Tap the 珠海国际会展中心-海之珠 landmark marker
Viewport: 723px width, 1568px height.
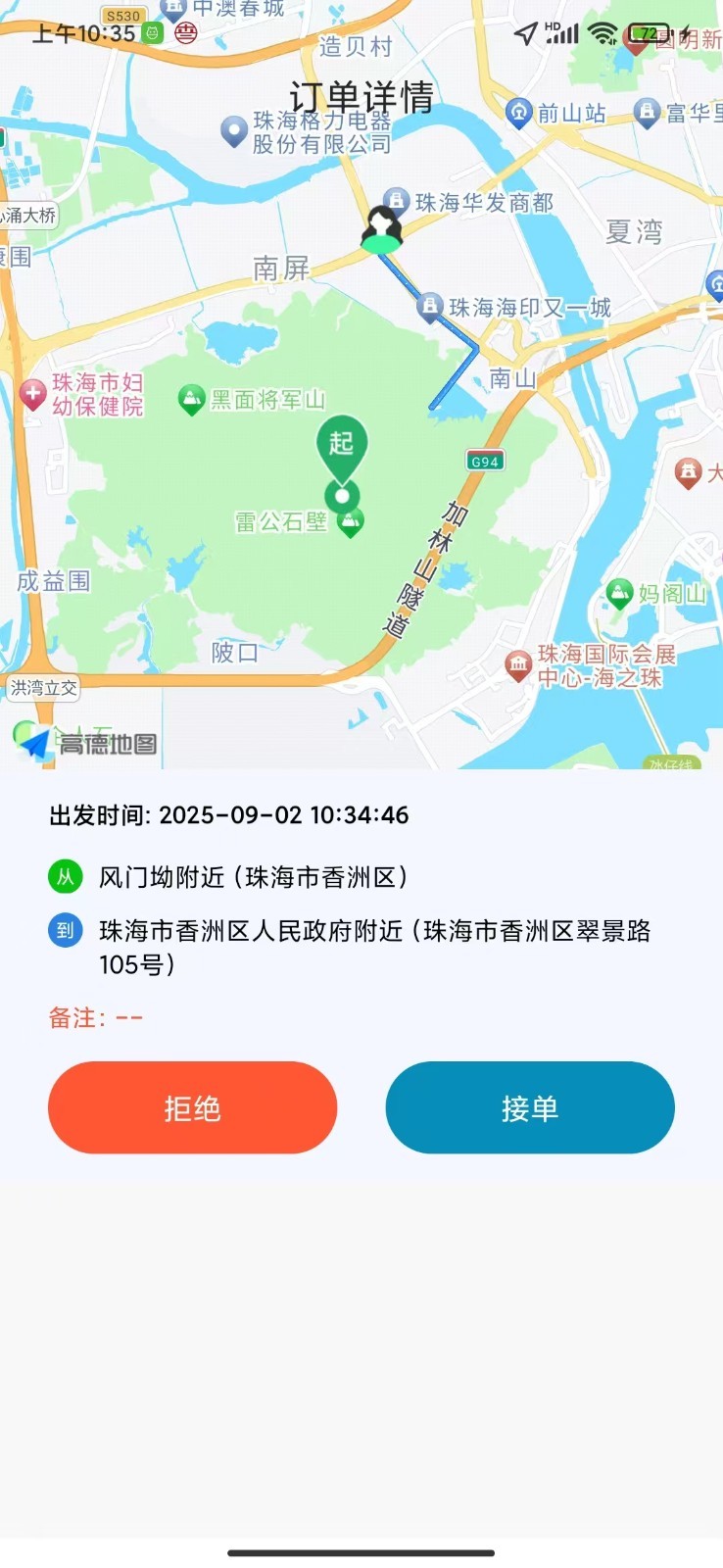[516, 662]
